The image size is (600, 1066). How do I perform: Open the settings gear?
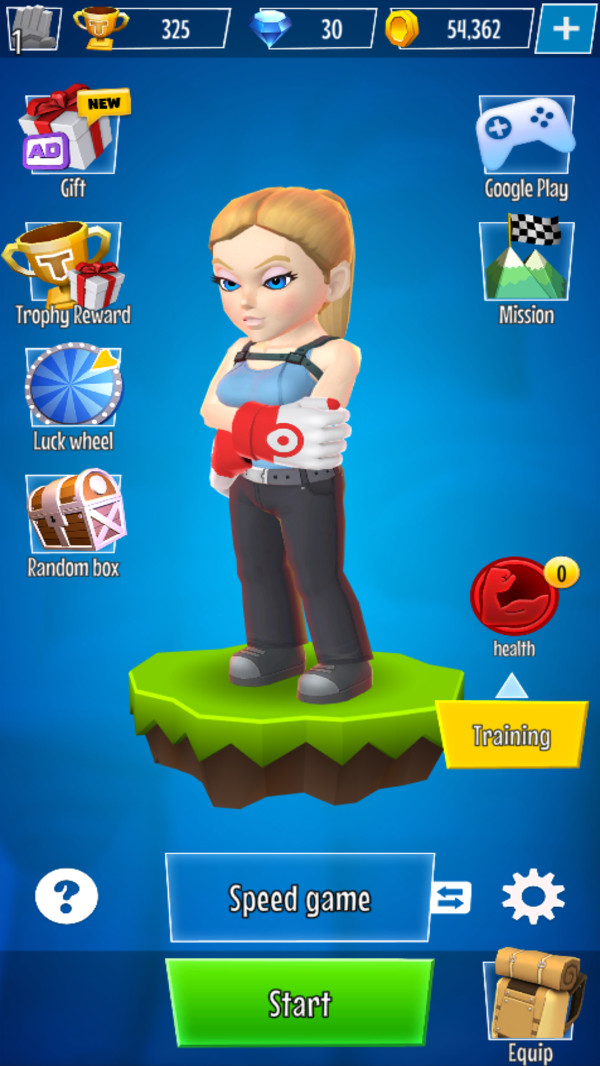click(533, 896)
